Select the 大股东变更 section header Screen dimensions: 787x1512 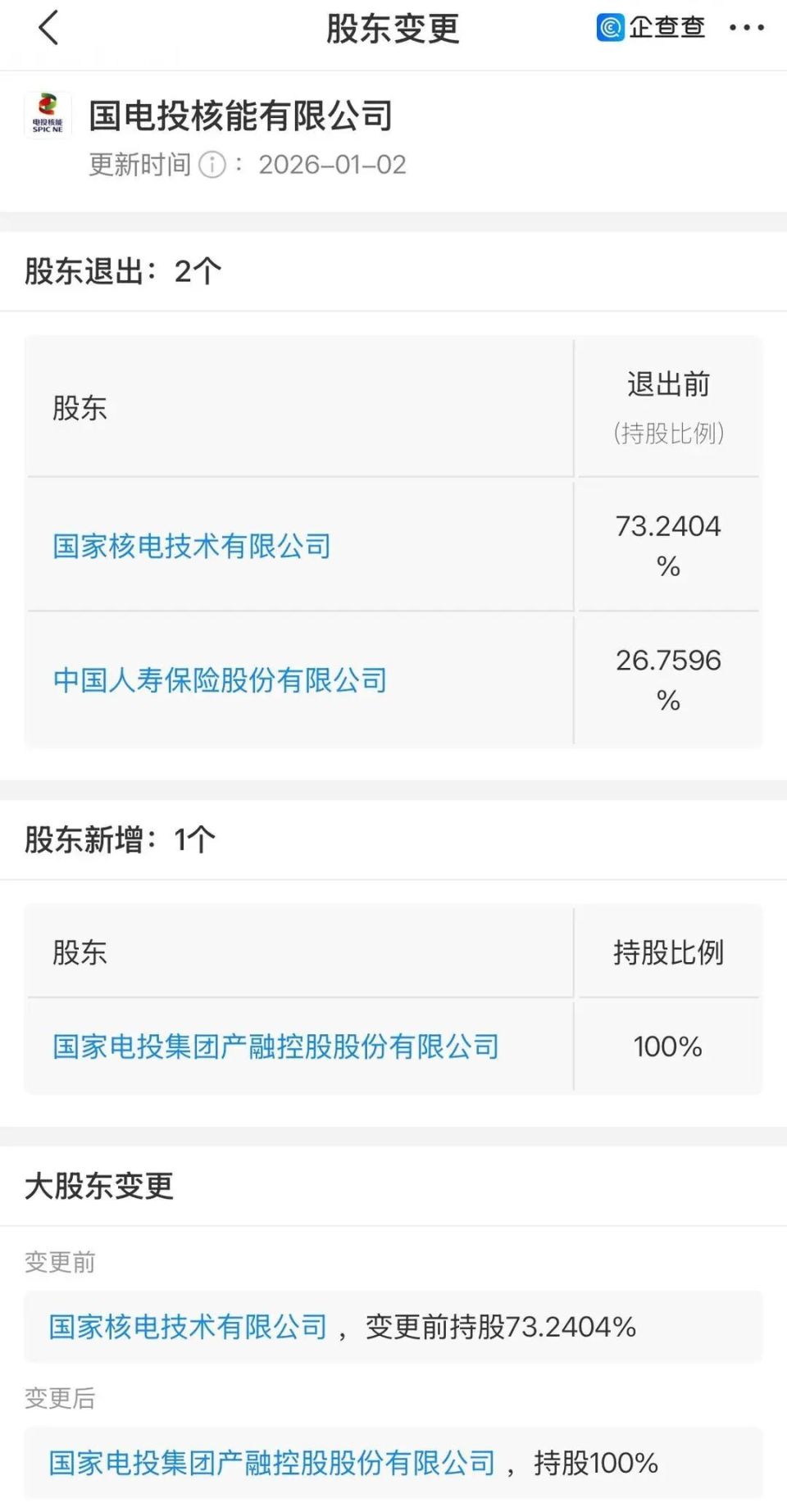click(98, 1186)
